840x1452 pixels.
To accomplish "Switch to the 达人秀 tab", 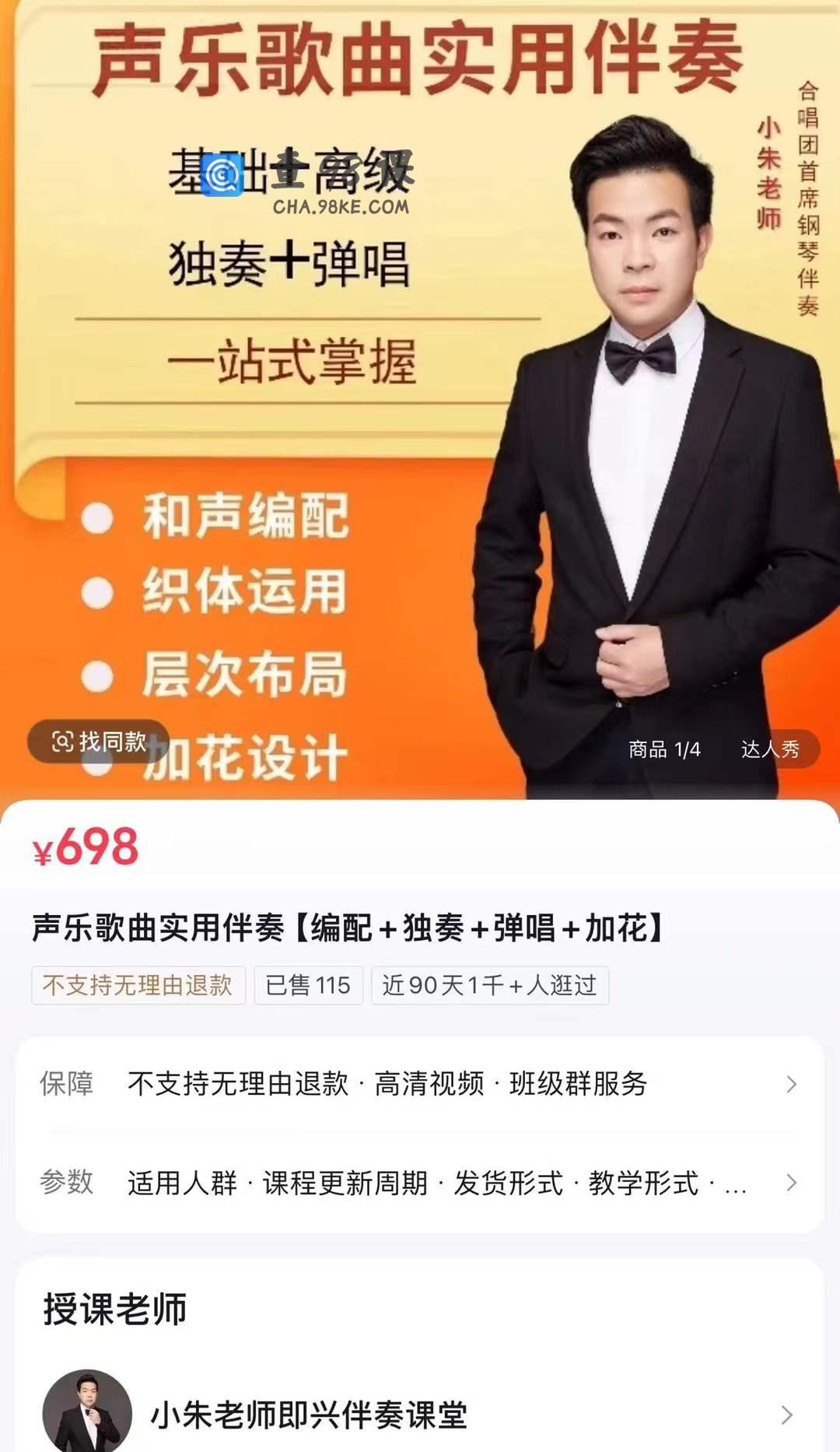I will tap(769, 749).
